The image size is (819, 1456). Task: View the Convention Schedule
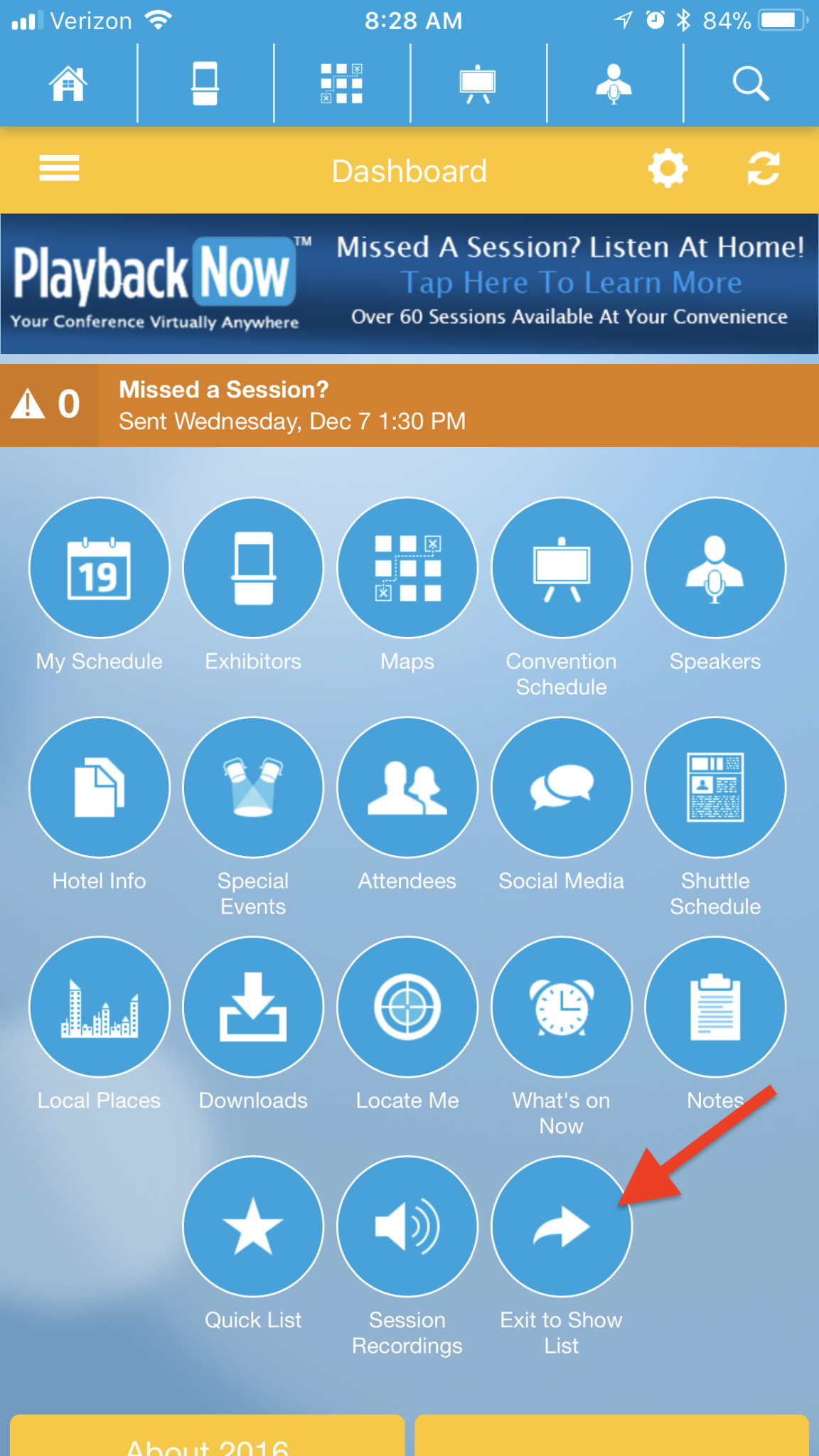click(562, 567)
